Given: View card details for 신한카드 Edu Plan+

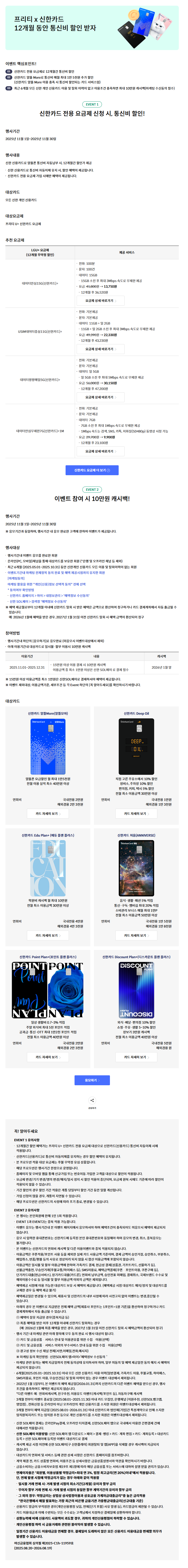Looking at the screenshot, I should 47,936.
